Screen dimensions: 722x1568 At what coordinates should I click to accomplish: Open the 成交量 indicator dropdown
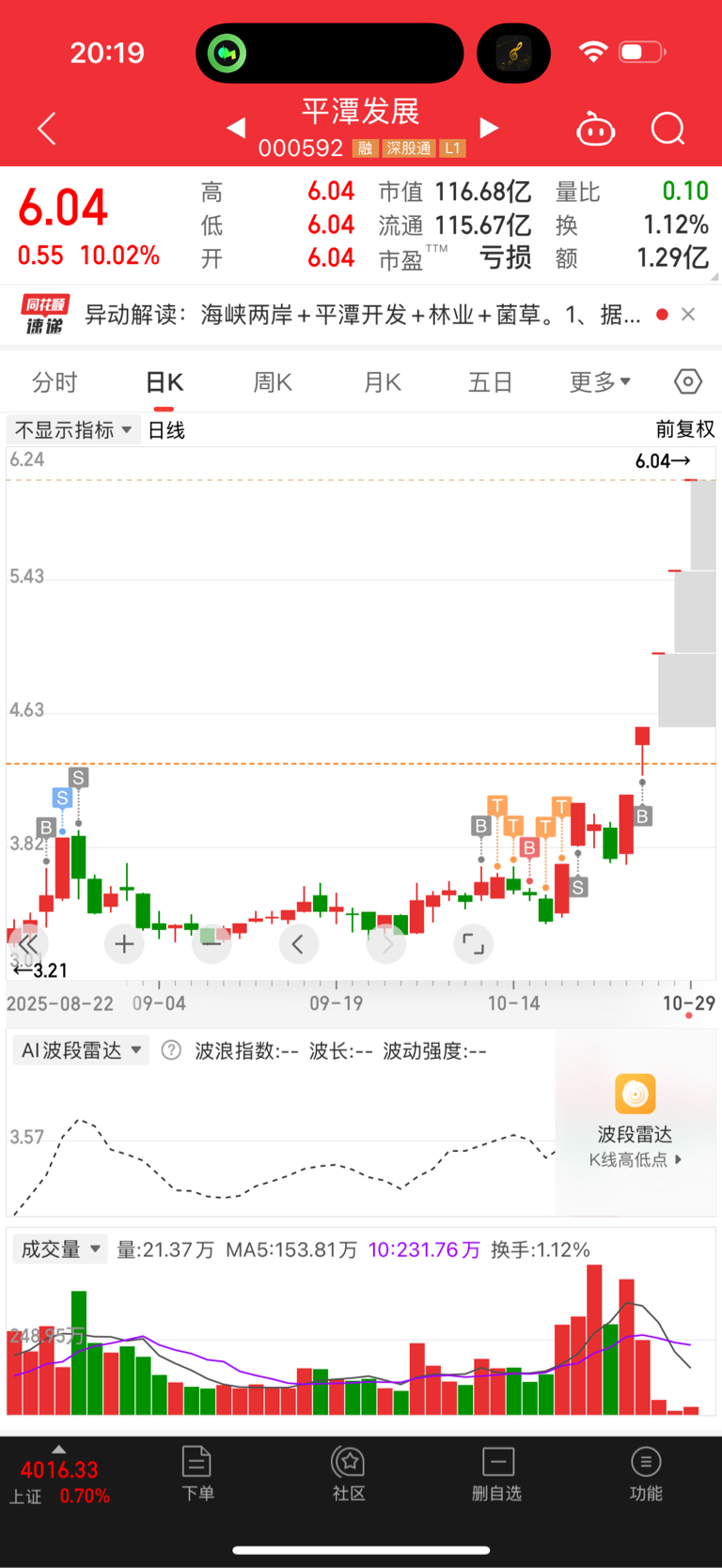60,1250
